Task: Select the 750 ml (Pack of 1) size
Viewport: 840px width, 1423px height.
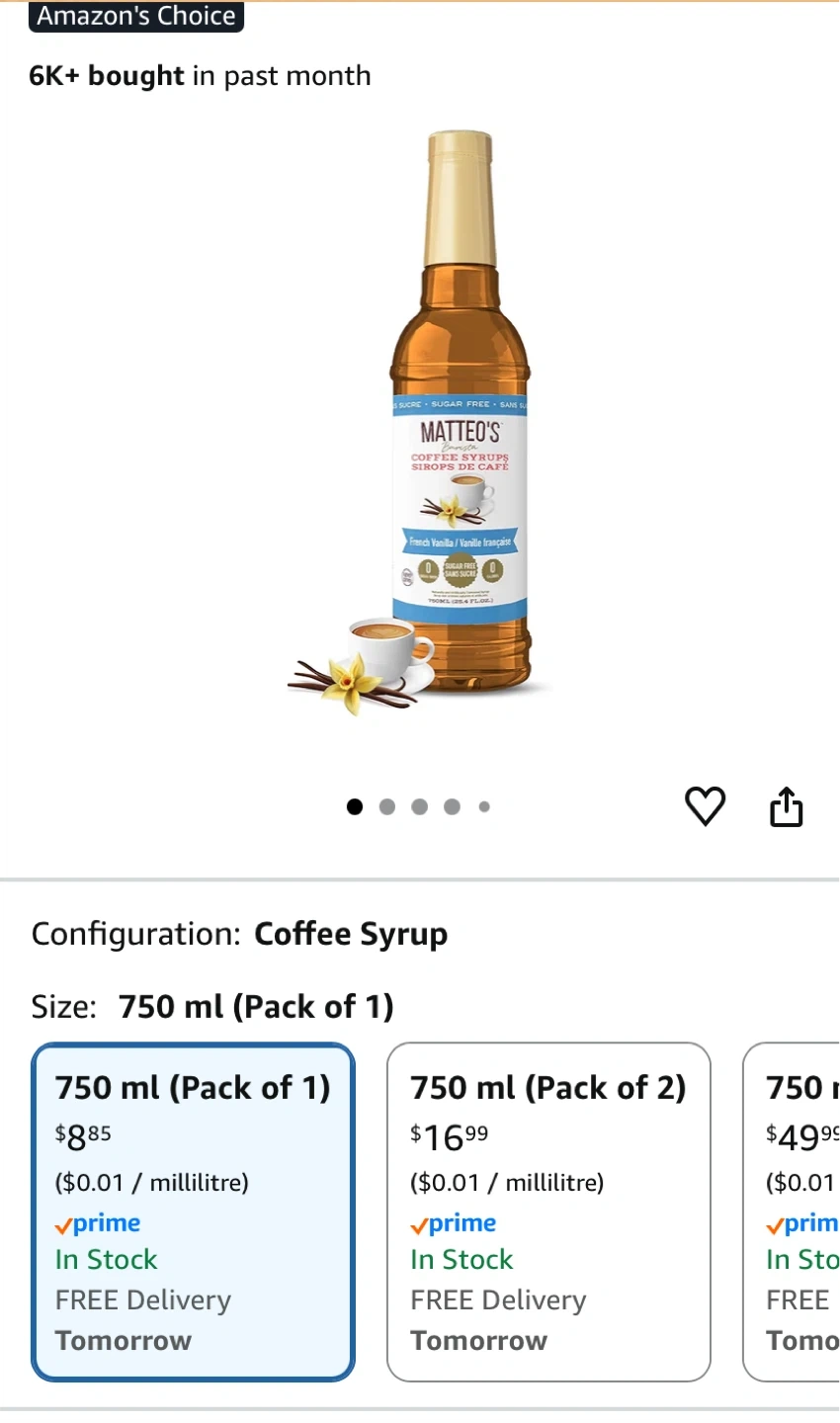Action: (x=194, y=1212)
